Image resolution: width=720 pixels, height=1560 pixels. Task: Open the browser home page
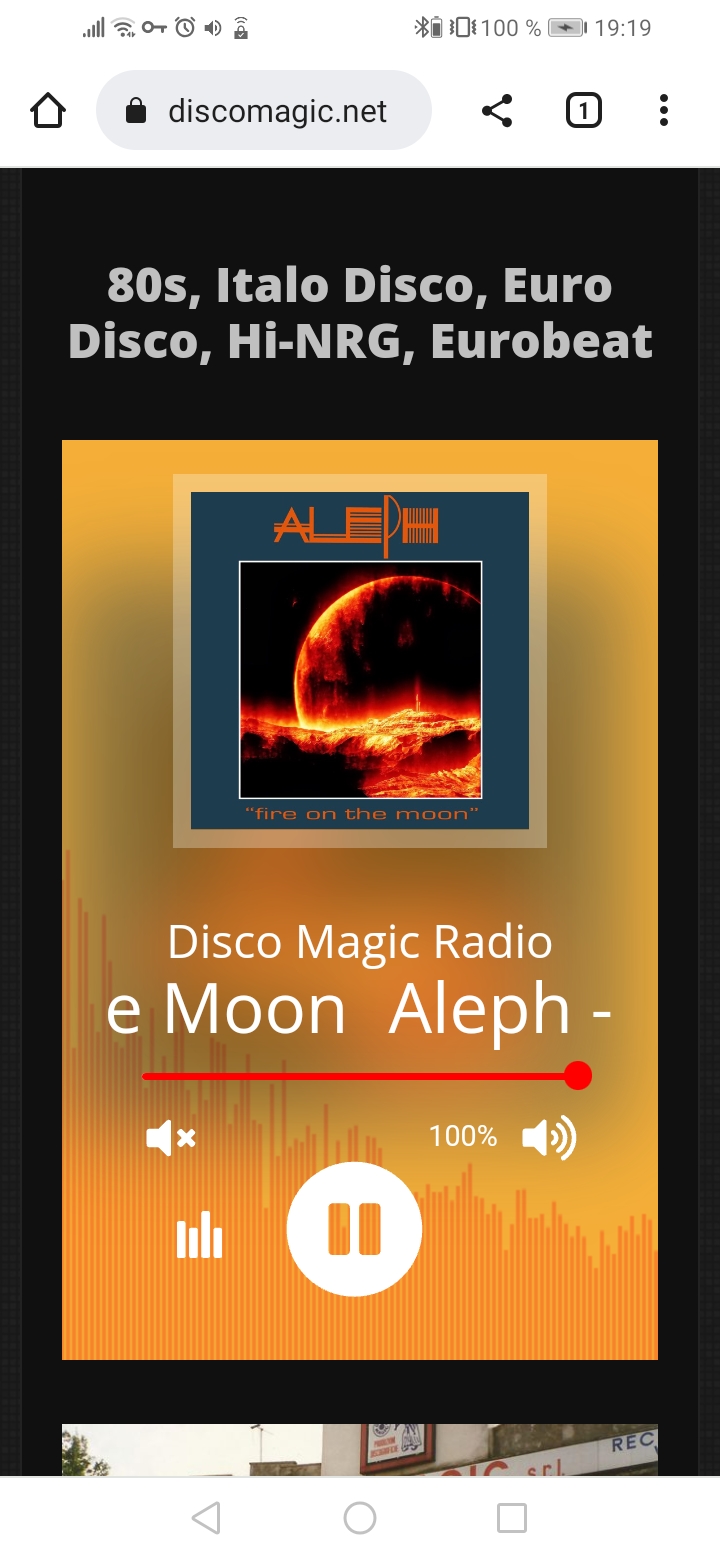click(x=48, y=111)
